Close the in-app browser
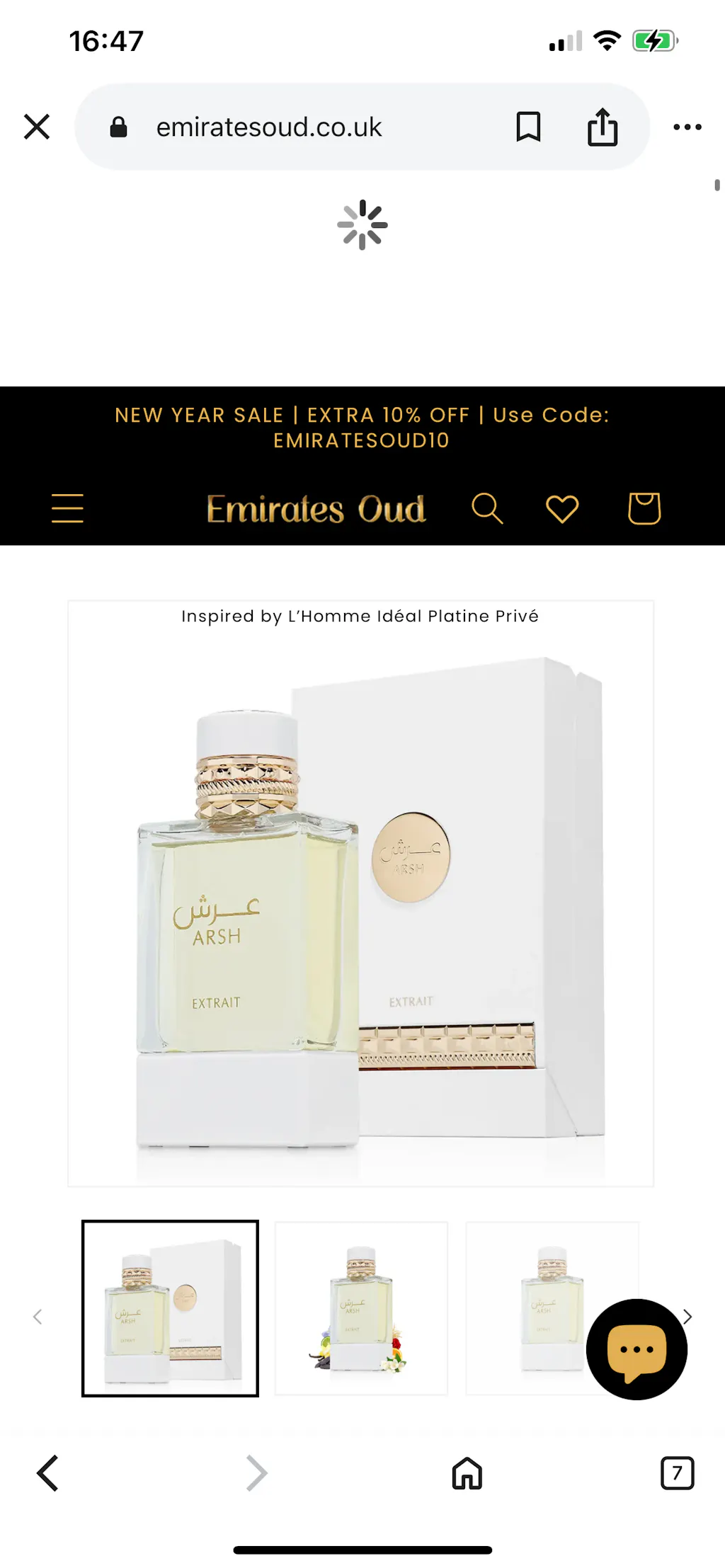The image size is (725, 1568). click(x=37, y=127)
